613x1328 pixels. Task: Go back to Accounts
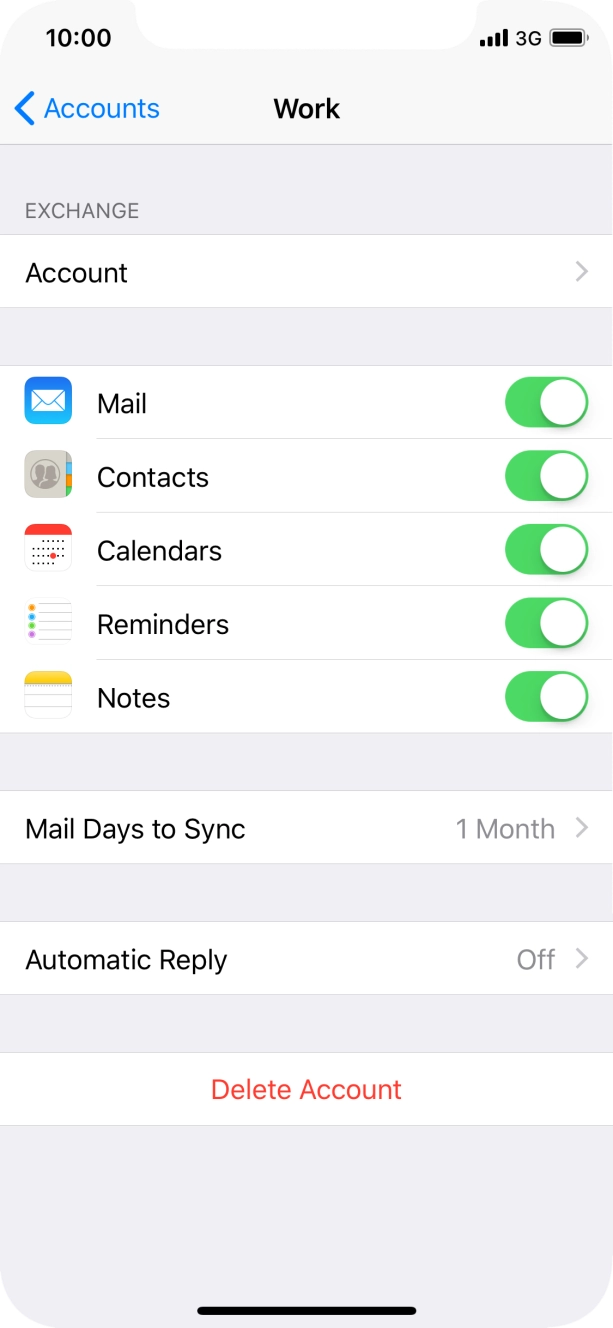pos(87,108)
